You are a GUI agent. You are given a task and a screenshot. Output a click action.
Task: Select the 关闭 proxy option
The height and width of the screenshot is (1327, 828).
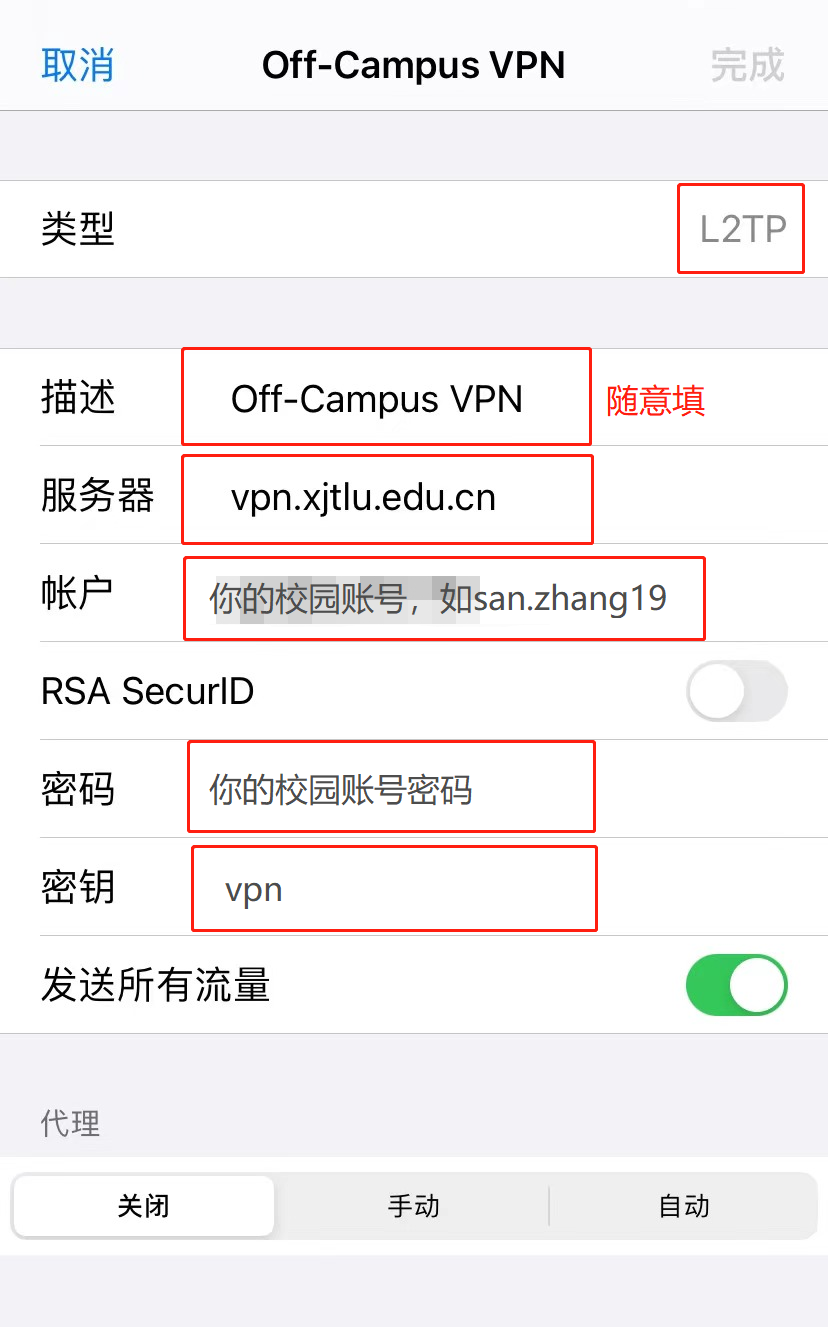point(143,1206)
